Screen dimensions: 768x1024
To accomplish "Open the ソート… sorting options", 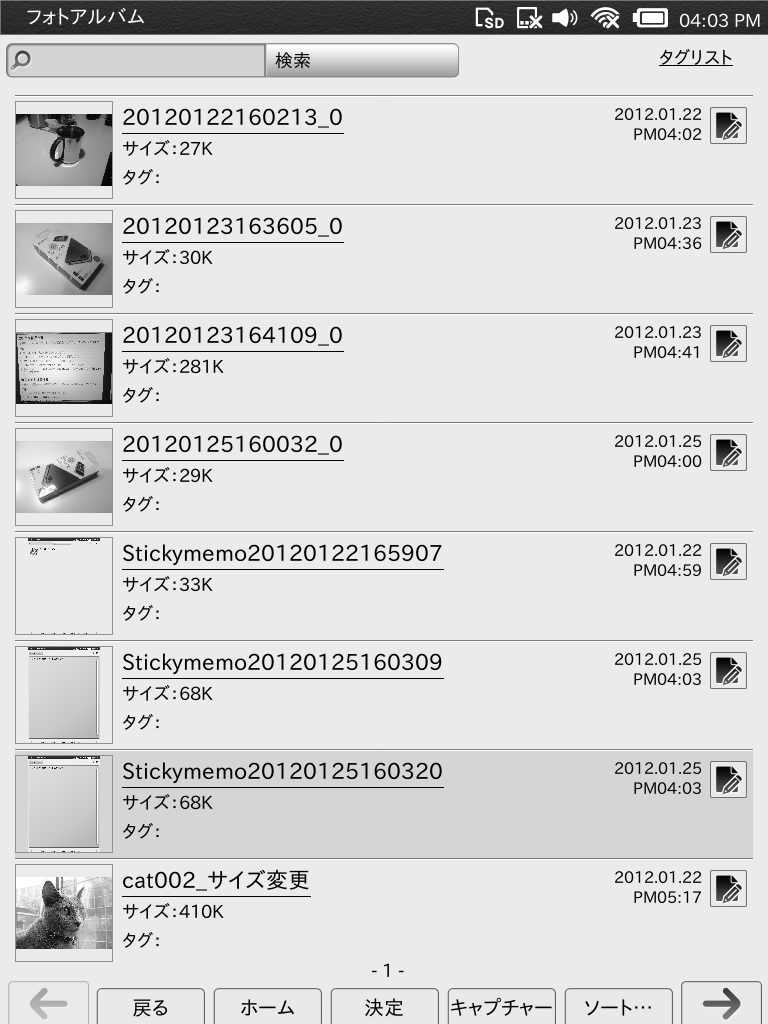I will (x=619, y=1006).
